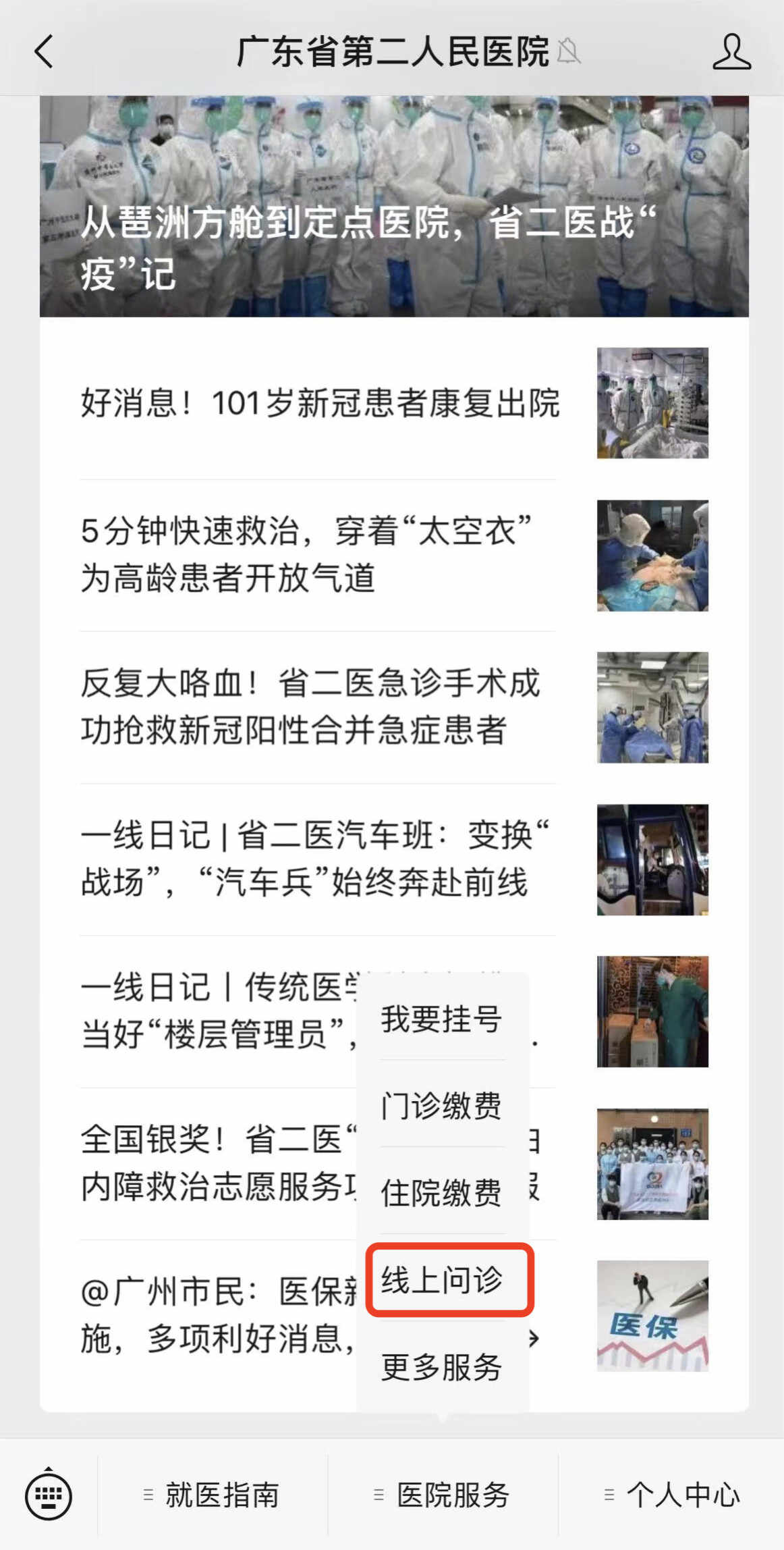Open 更多服务 in the popup

[441, 1368]
